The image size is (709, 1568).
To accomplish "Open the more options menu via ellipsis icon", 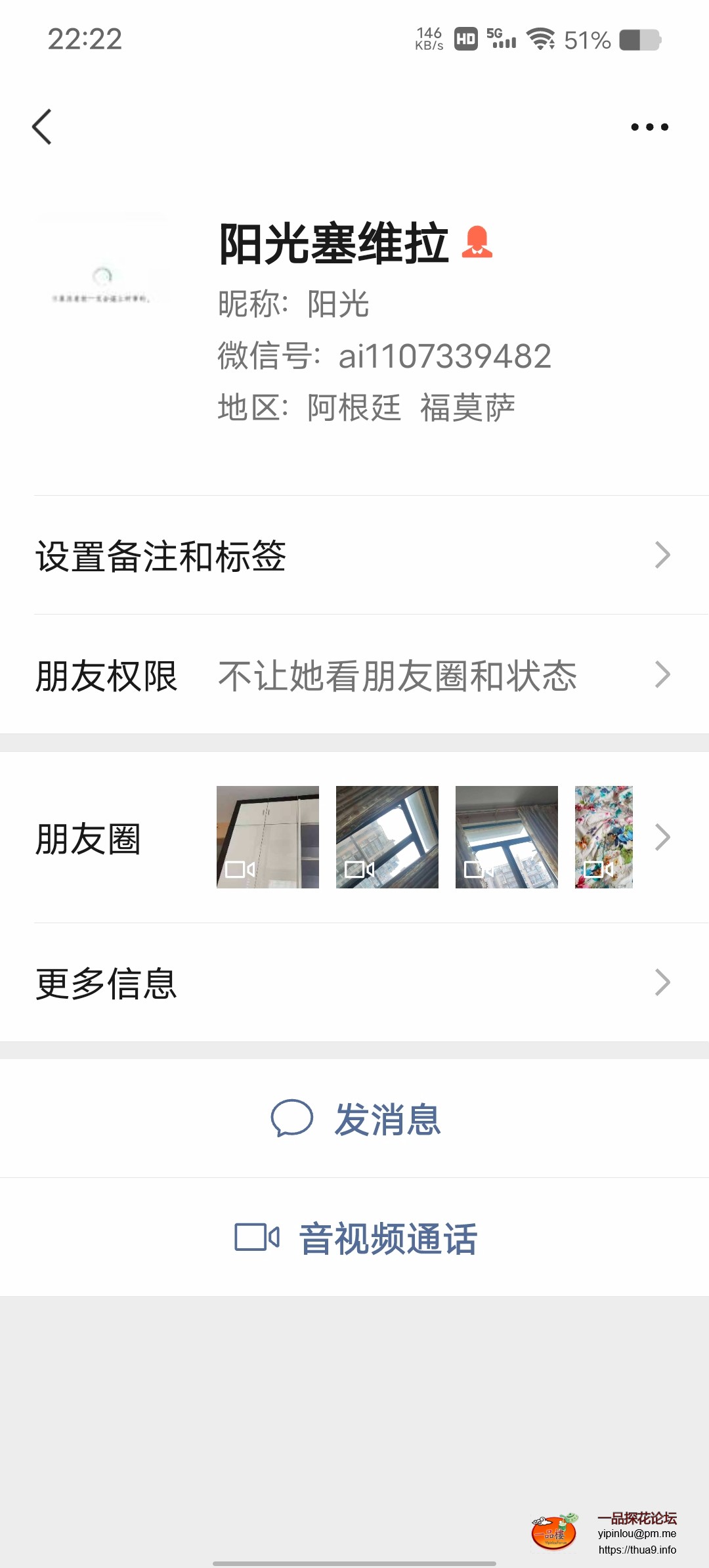I will [649, 127].
